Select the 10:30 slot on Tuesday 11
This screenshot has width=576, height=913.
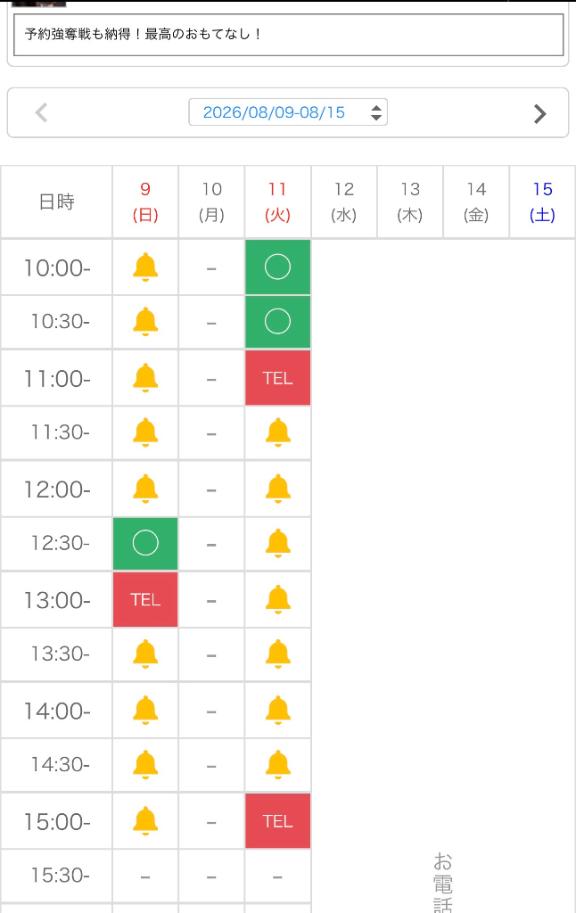pyautogui.click(x=278, y=321)
